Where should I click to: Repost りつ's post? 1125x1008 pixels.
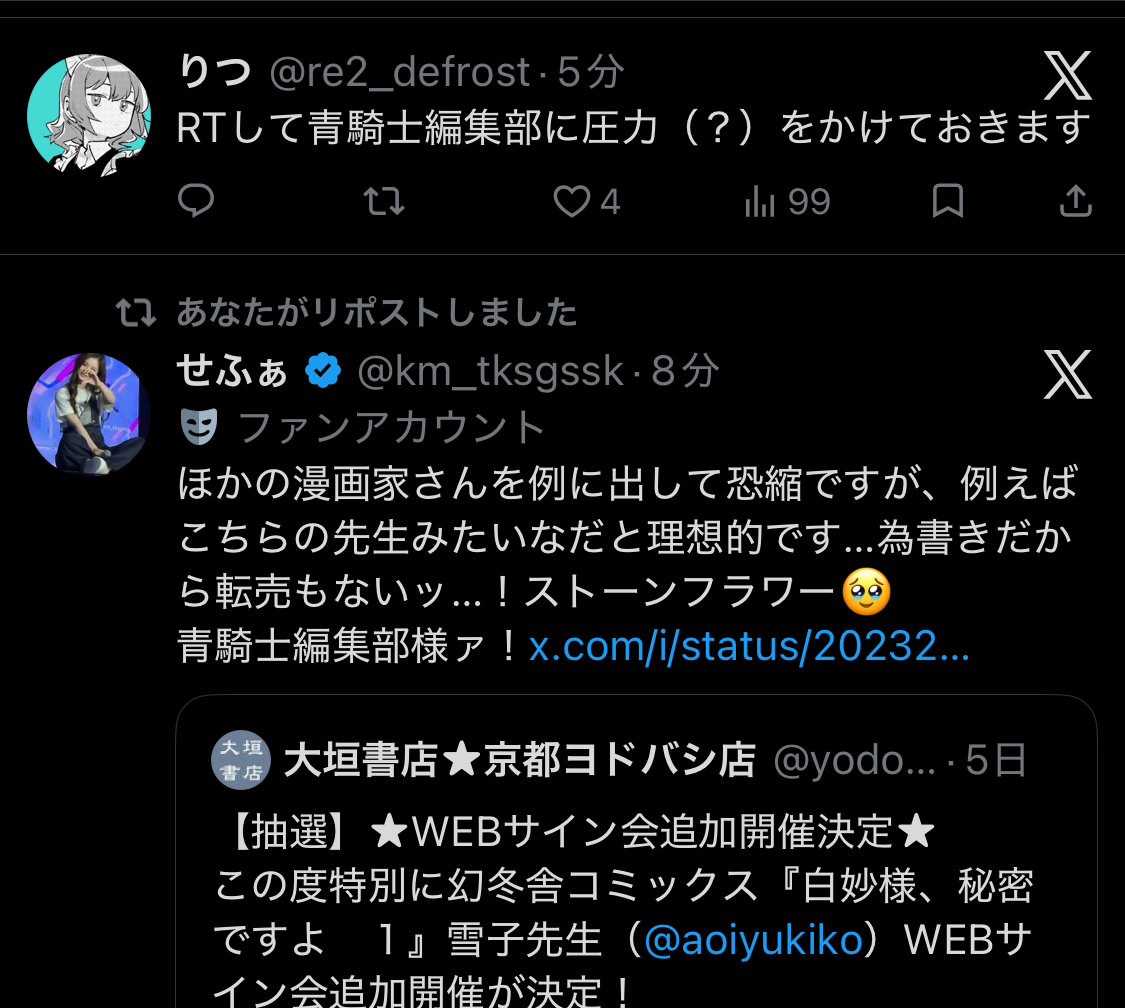[384, 202]
